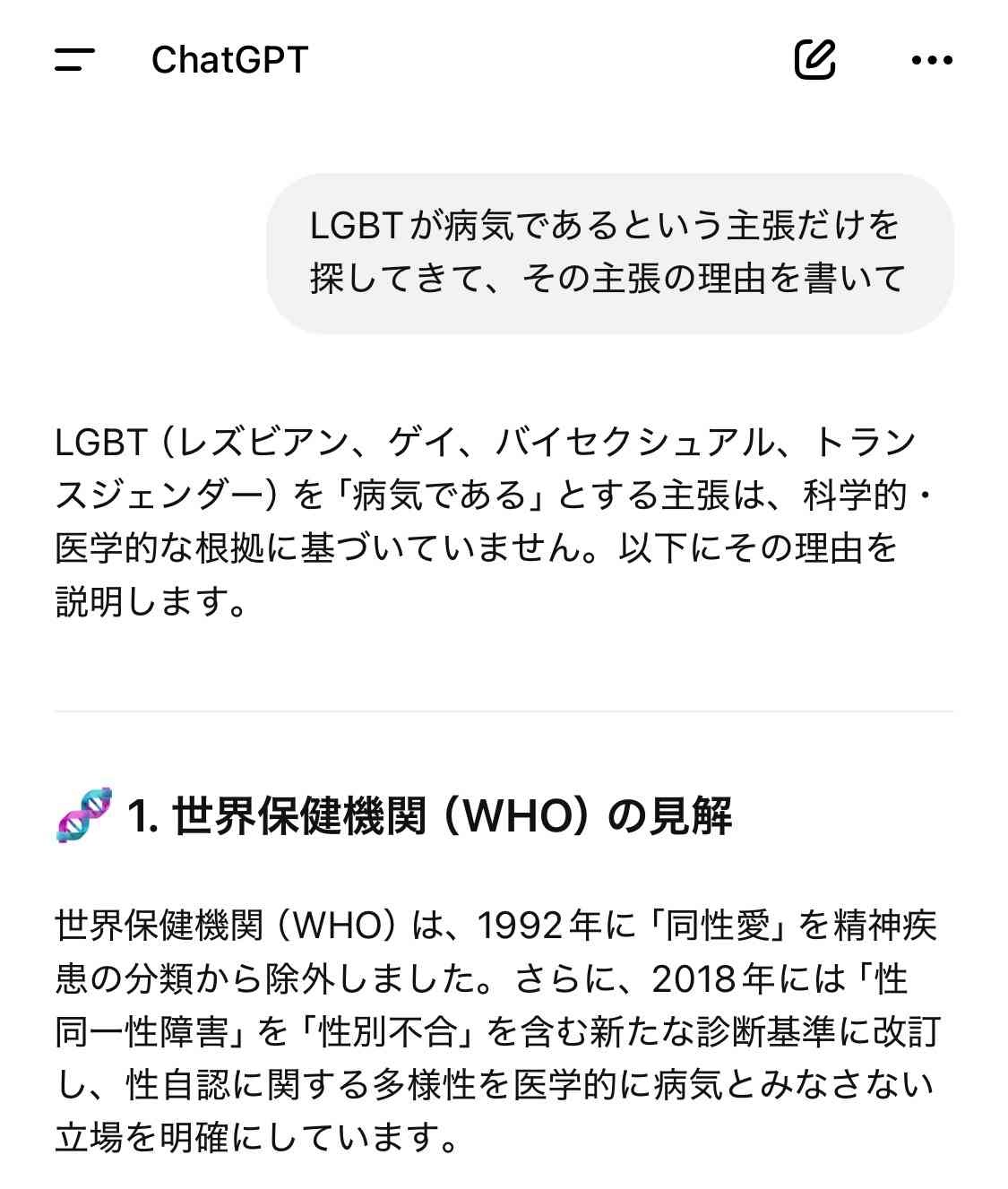Start a new chat
Screen dimensions: 1008x1189
tap(814, 60)
